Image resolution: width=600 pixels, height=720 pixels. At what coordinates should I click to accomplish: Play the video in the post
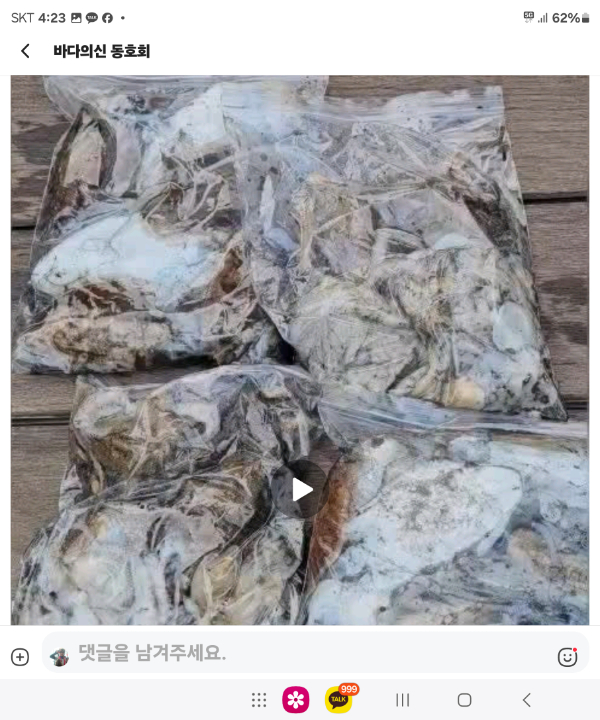(302, 489)
